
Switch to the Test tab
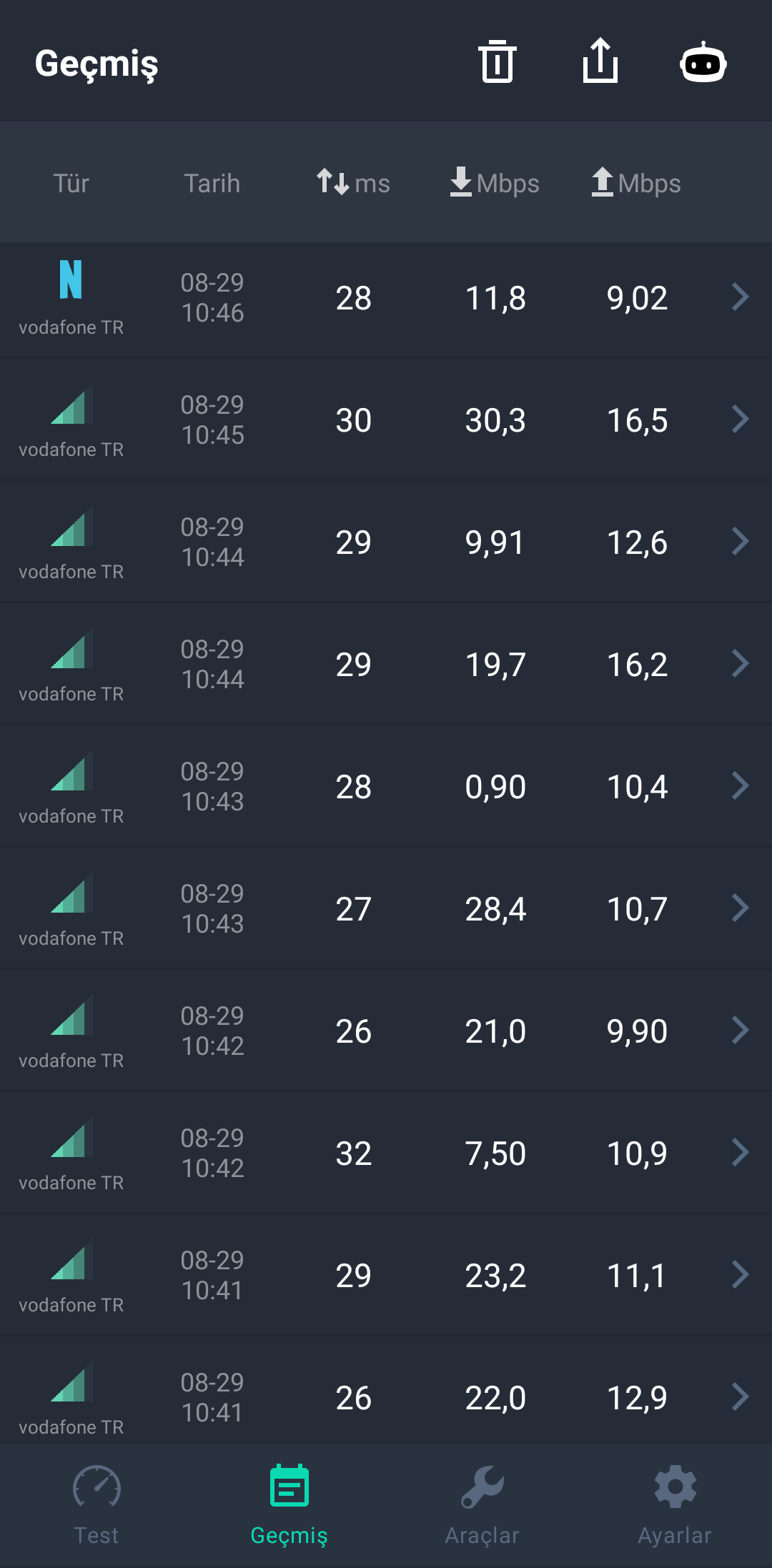(x=96, y=1505)
